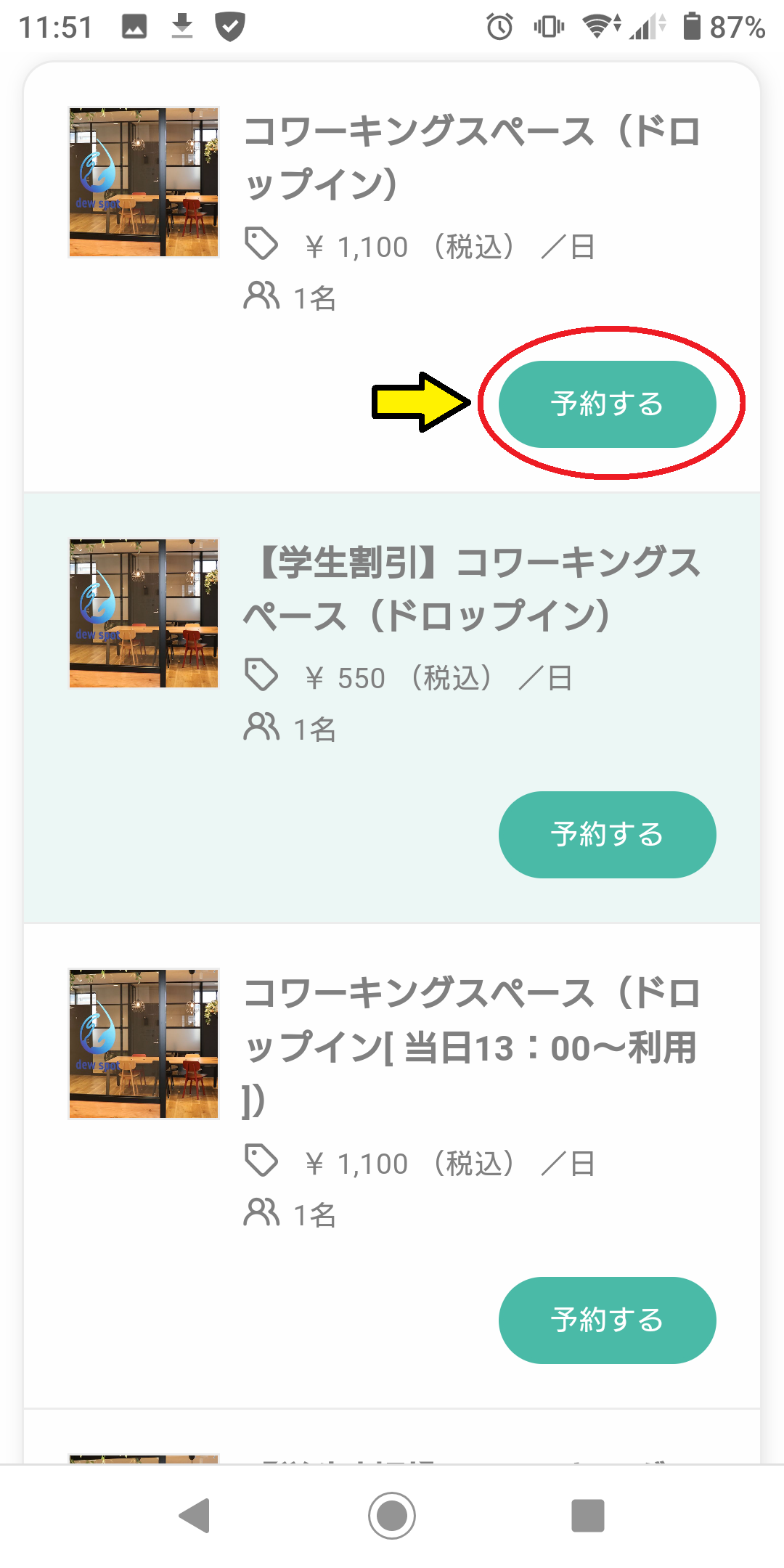Tap 予約する for the 当日13:00〜利用 drop-in plan
Screen dimensions: 784x1568
click(607, 1320)
